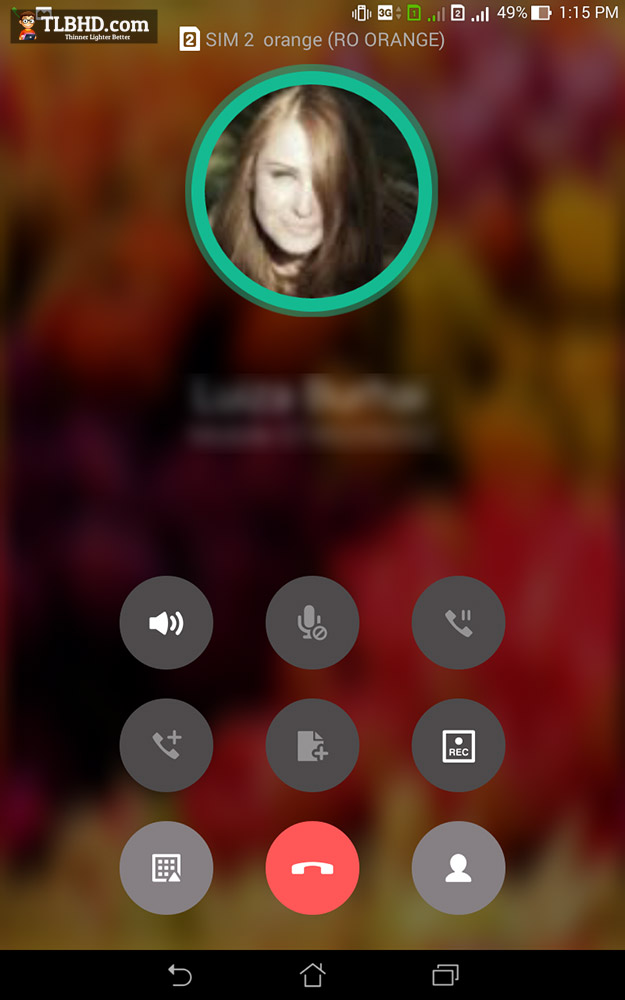Add another call

pyautogui.click(x=166, y=745)
